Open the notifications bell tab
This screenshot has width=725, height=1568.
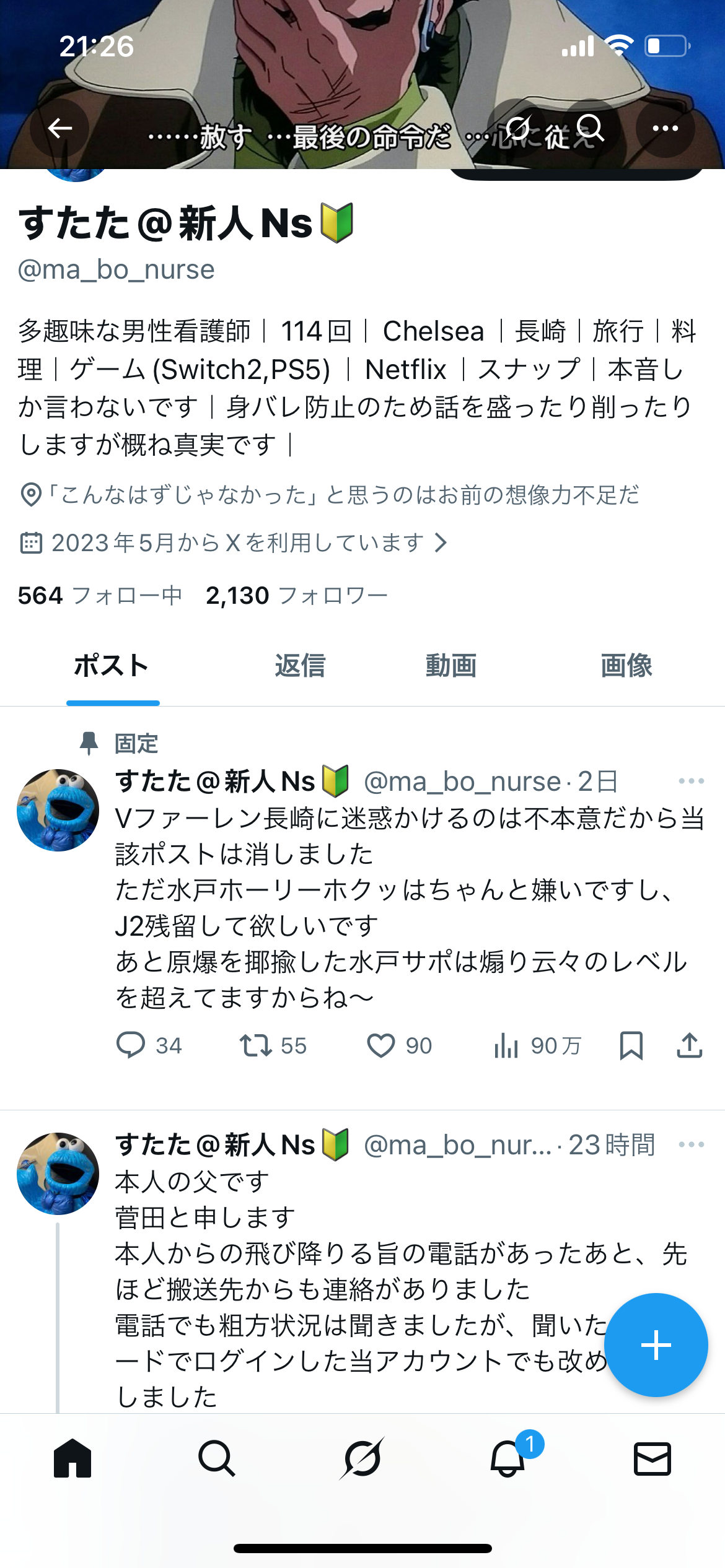(507, 1458)
